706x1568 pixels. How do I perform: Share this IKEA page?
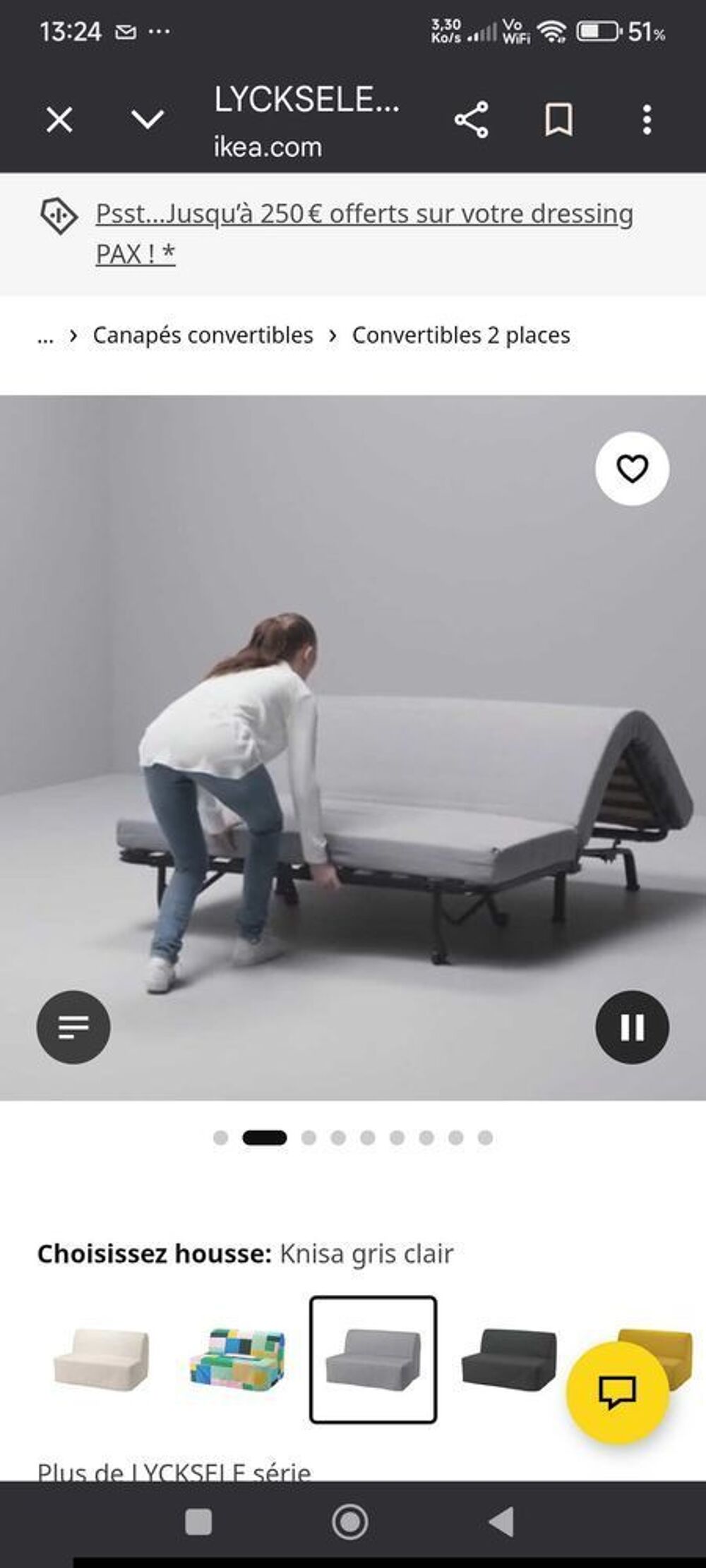coord(472,119)
